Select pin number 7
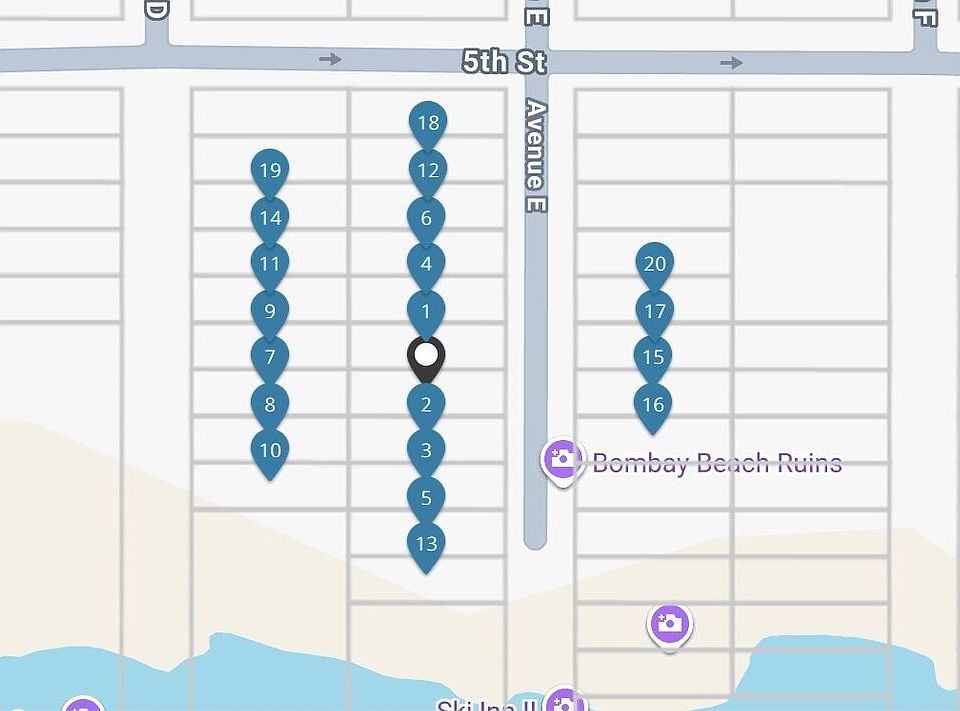 point(269,357)
